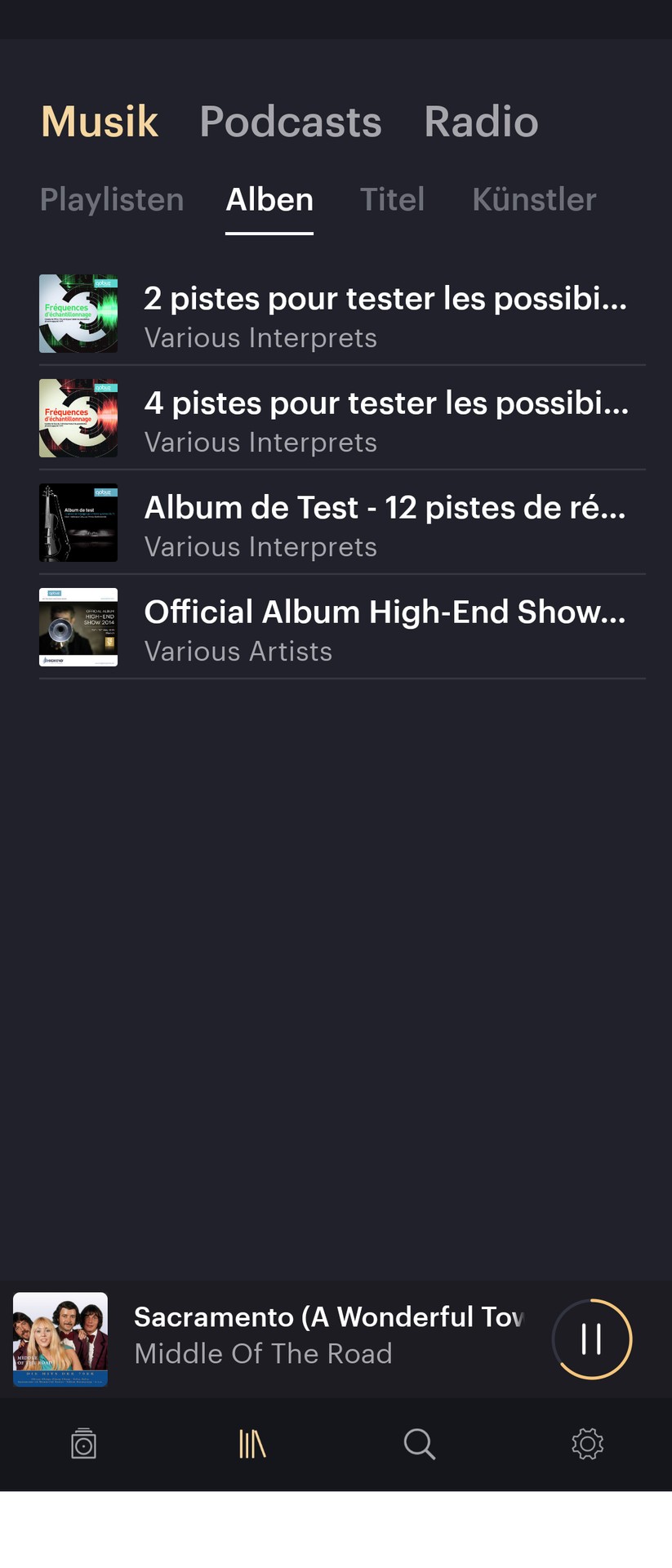Show the Künstler tab

(x=534, y=199)
